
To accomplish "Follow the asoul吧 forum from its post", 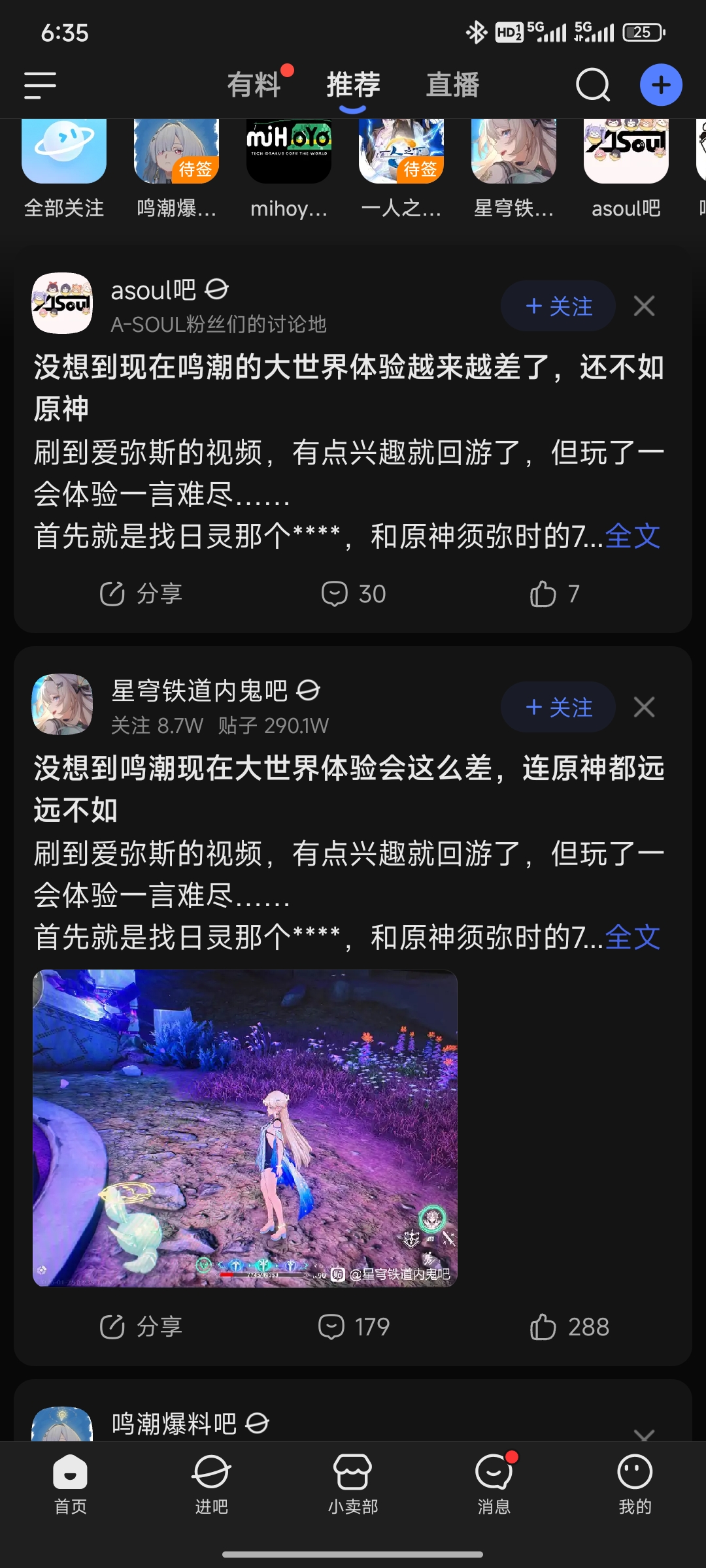I will (x=558, y=306).
